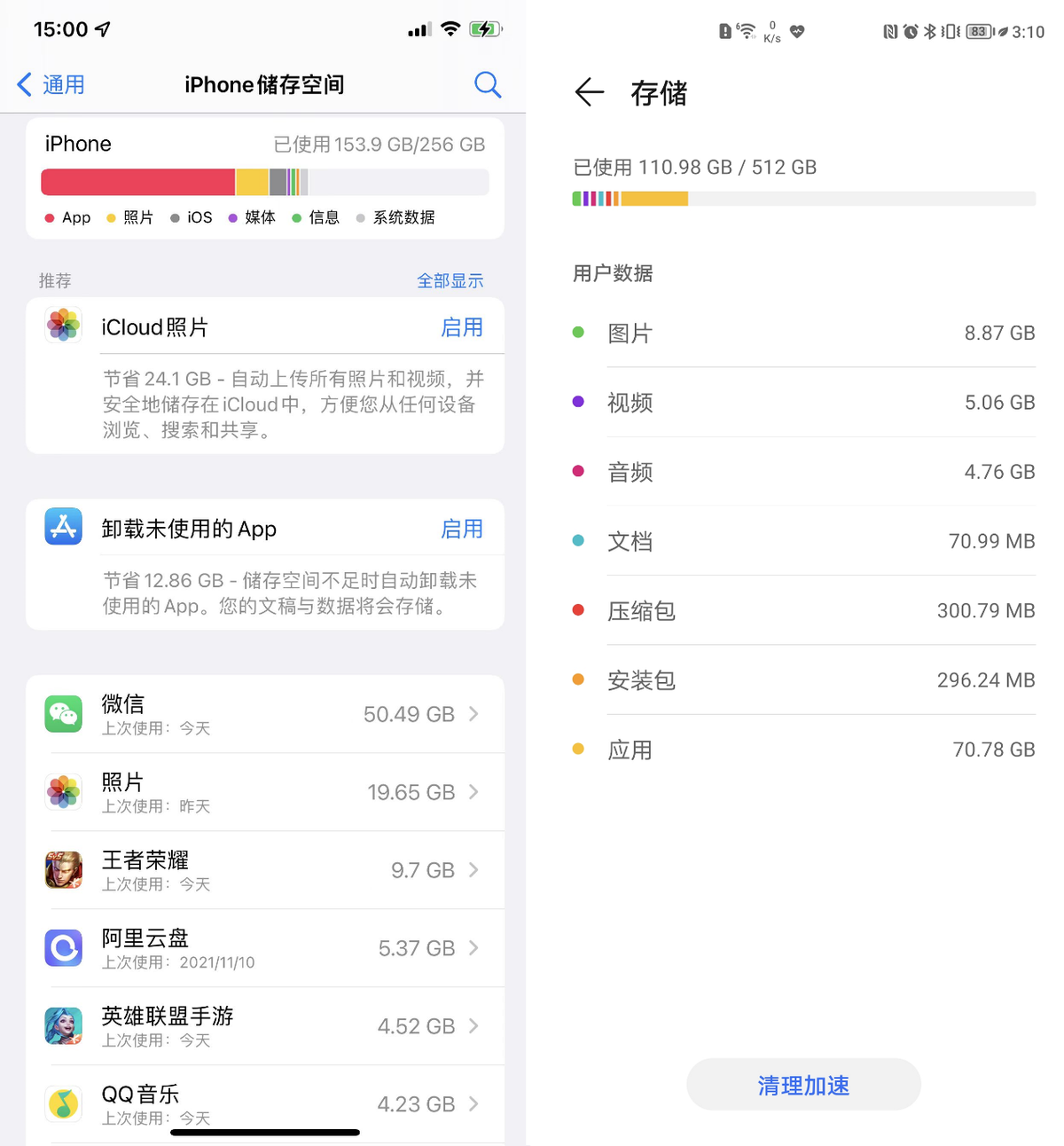Screen dimensions: 1064x1146
Task: Tap the storage usage bar below 已使用 110.98 GB
Action: pyautogui.click(x=802, y=198)
